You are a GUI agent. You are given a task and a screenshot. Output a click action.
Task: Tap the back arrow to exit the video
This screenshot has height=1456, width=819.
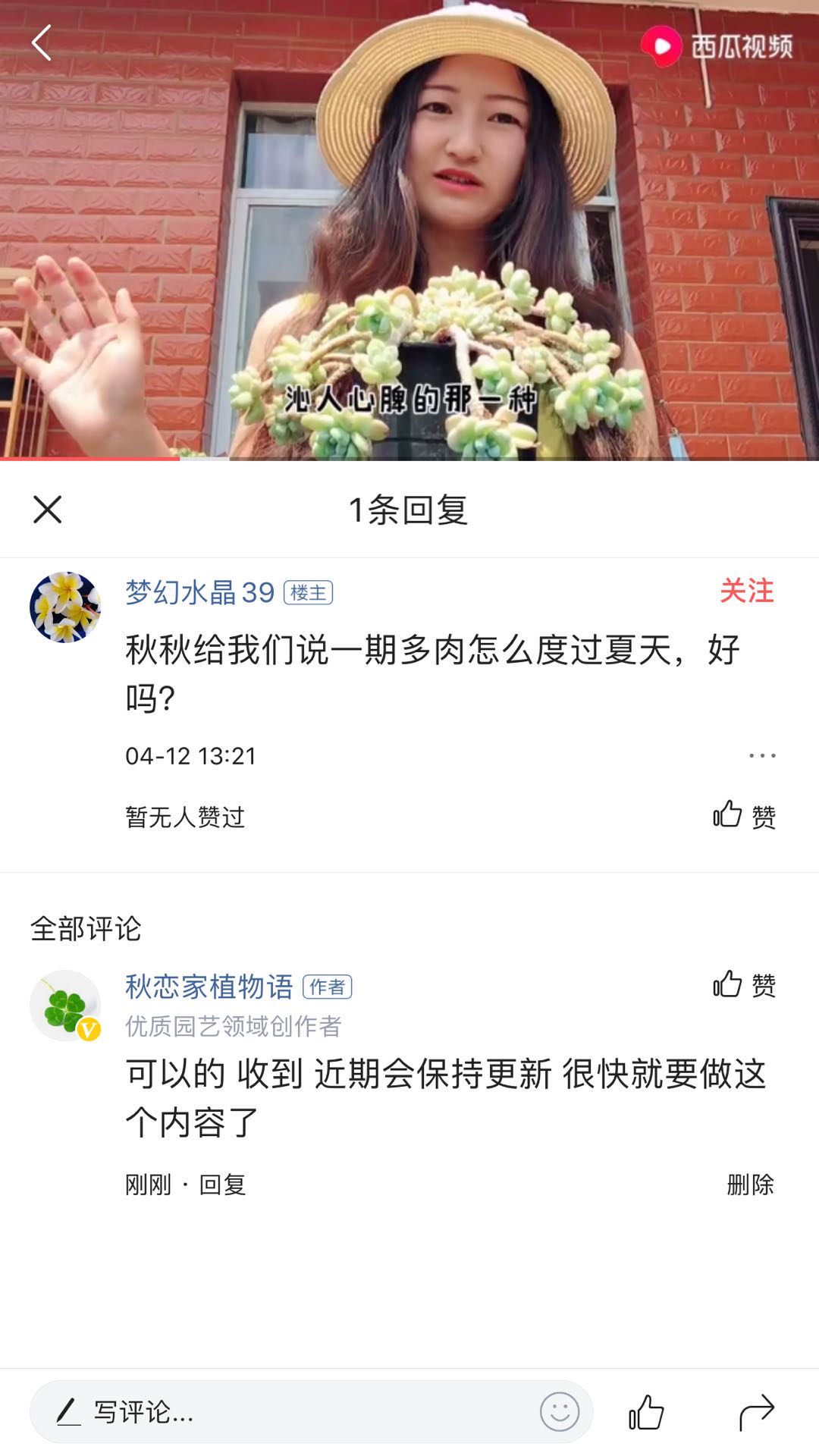click(42, 44)
